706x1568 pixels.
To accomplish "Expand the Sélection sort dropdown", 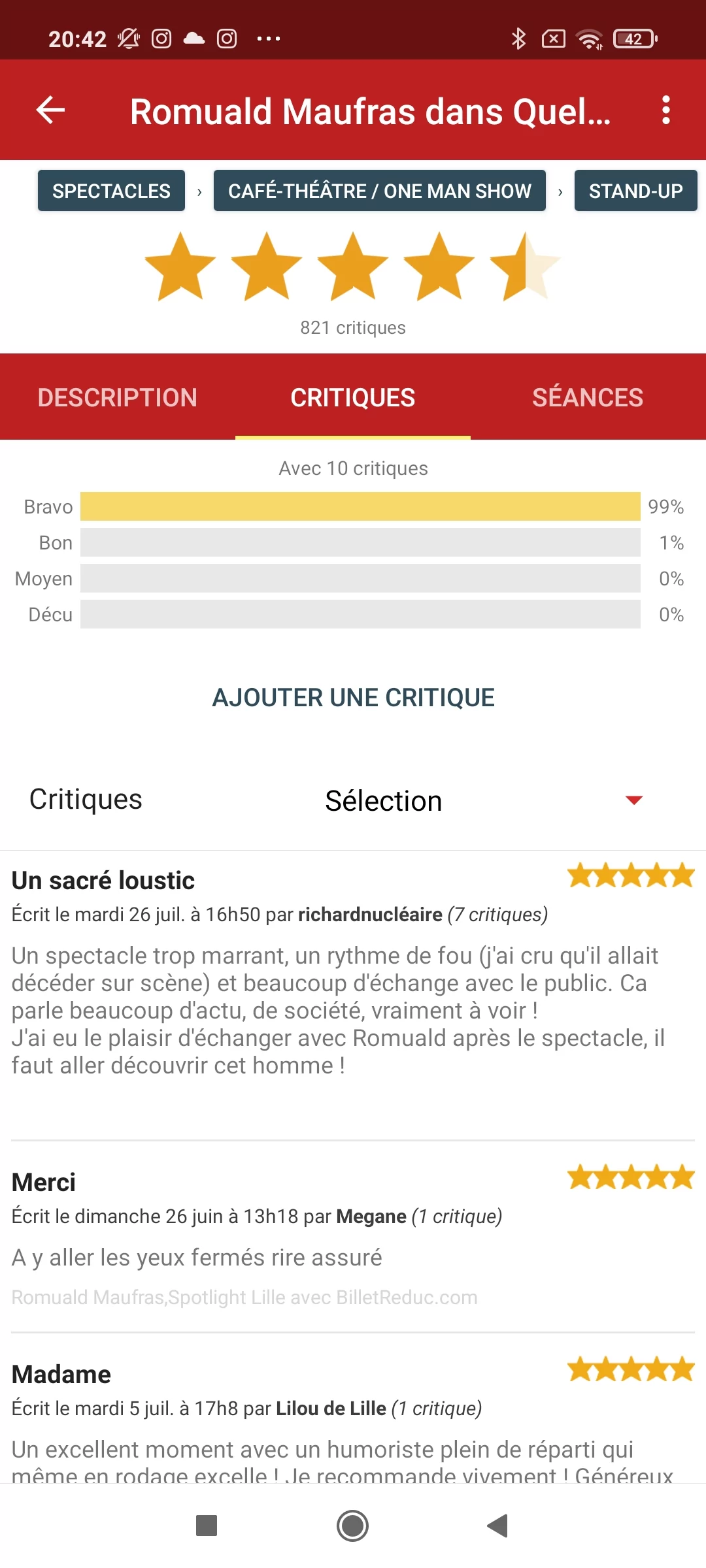I will [x=484, y=800].
